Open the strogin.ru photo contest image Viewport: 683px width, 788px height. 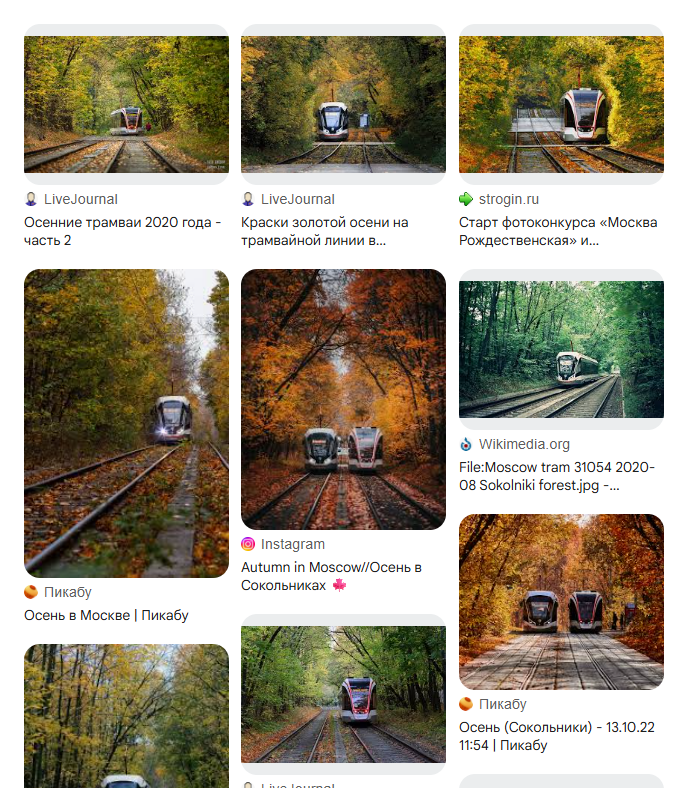point(561,104)
